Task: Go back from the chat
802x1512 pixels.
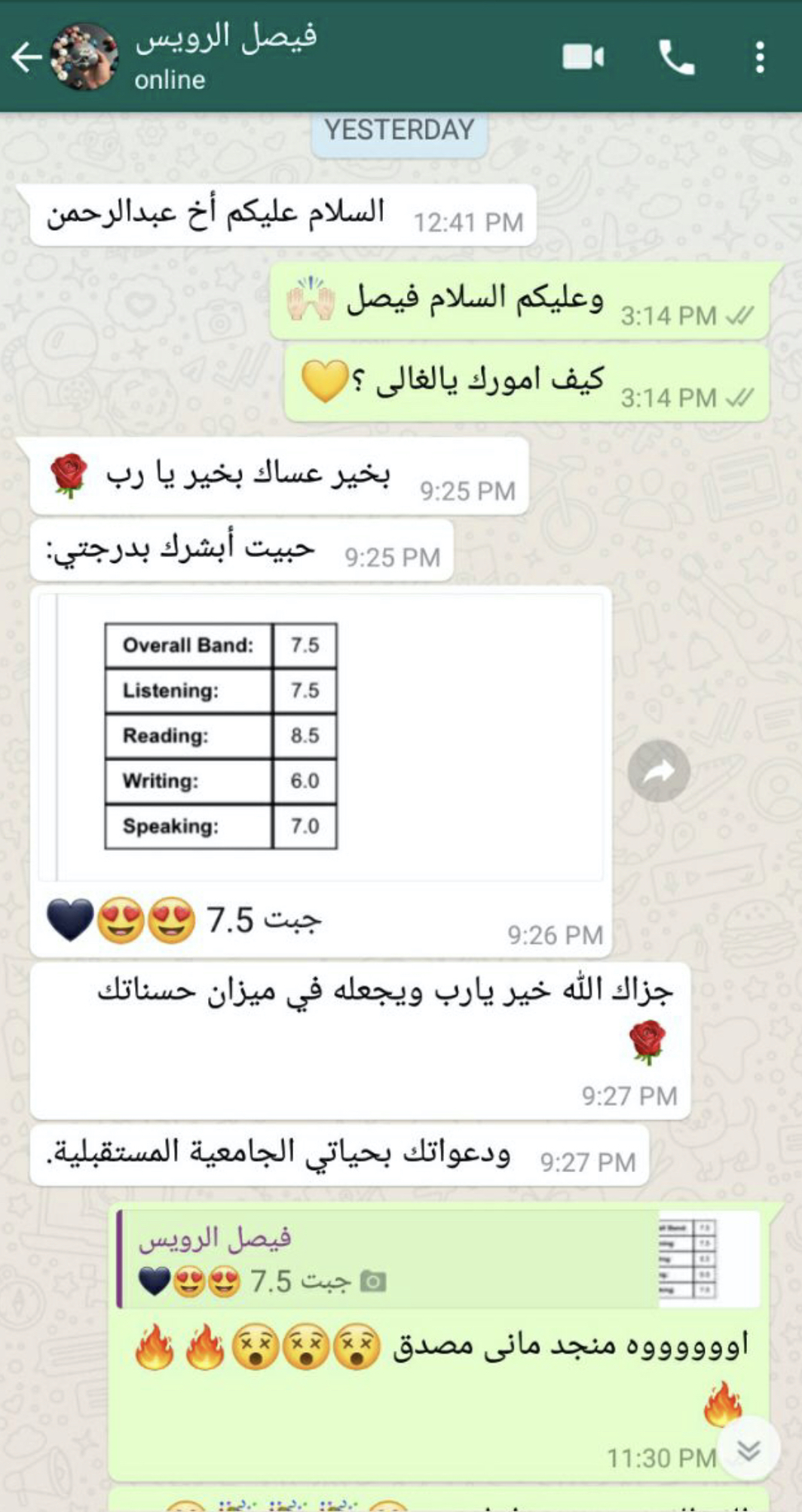Action: 26,57
